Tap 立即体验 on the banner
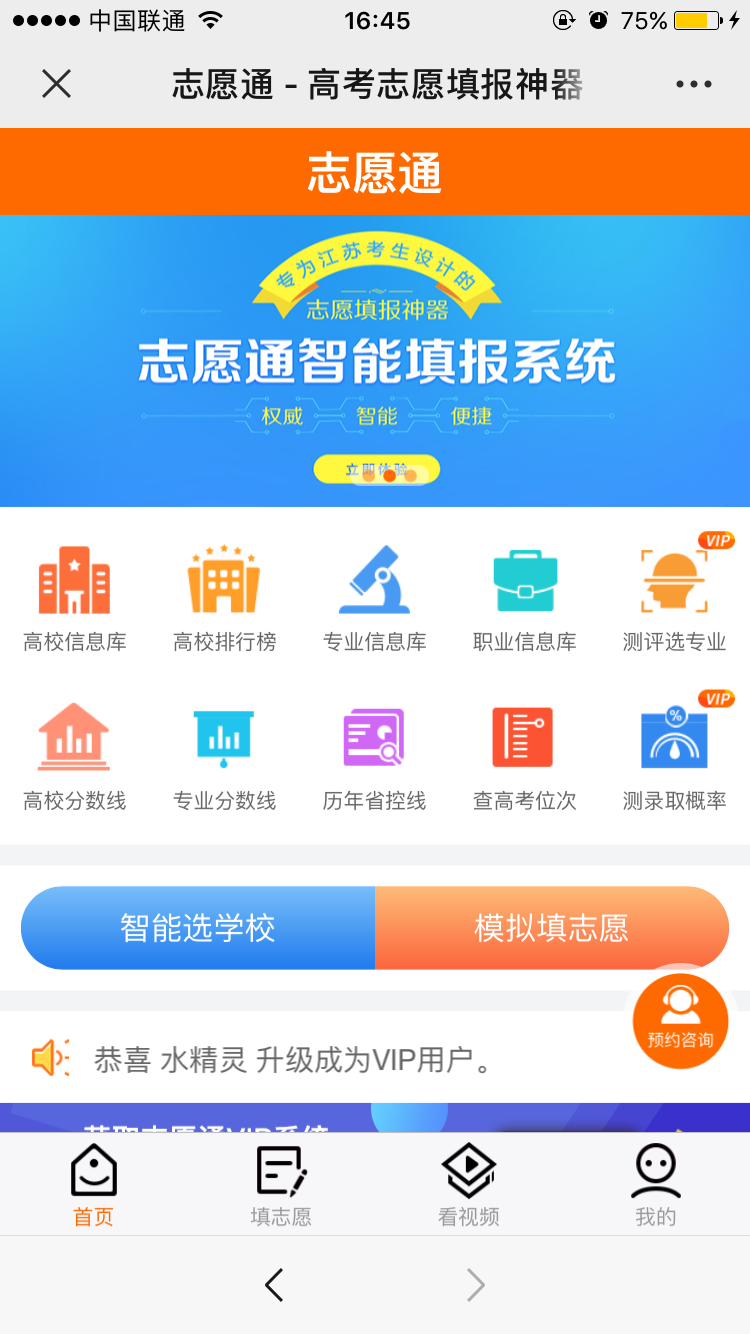 376,470
